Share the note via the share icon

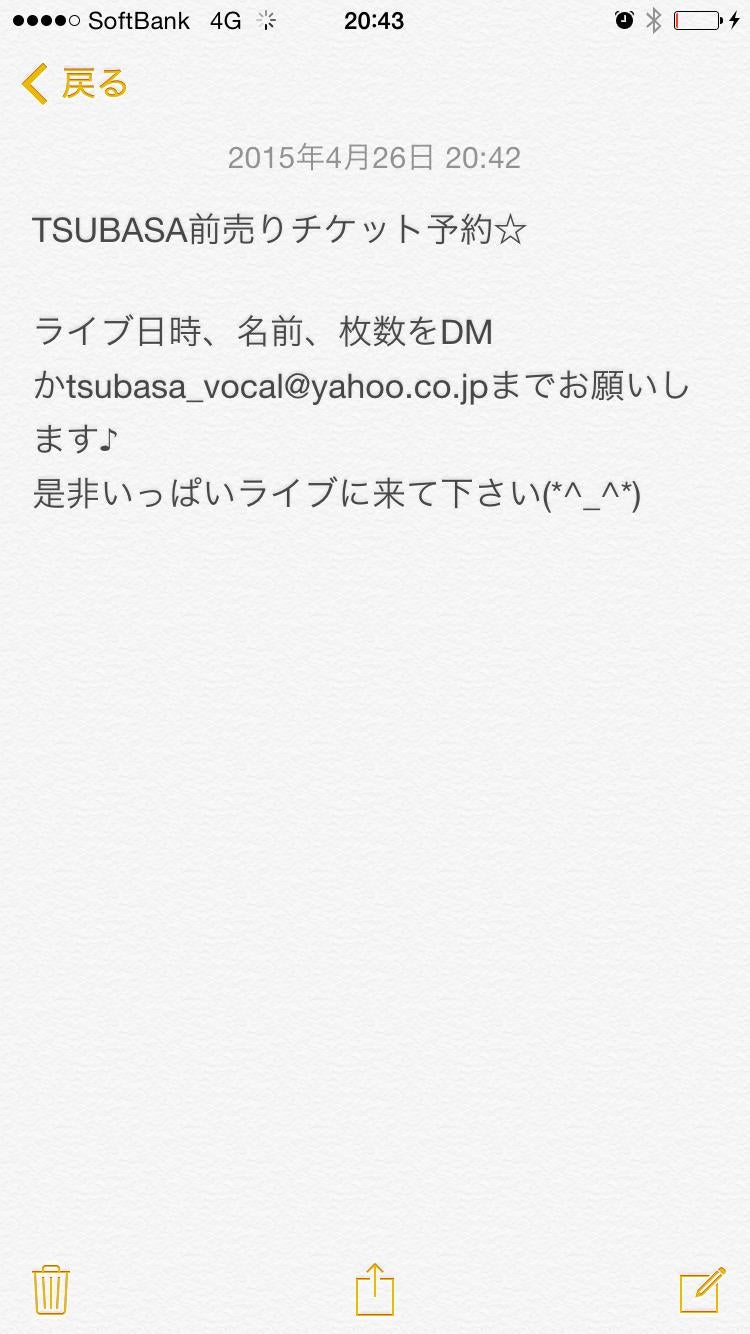(375, 1288)
